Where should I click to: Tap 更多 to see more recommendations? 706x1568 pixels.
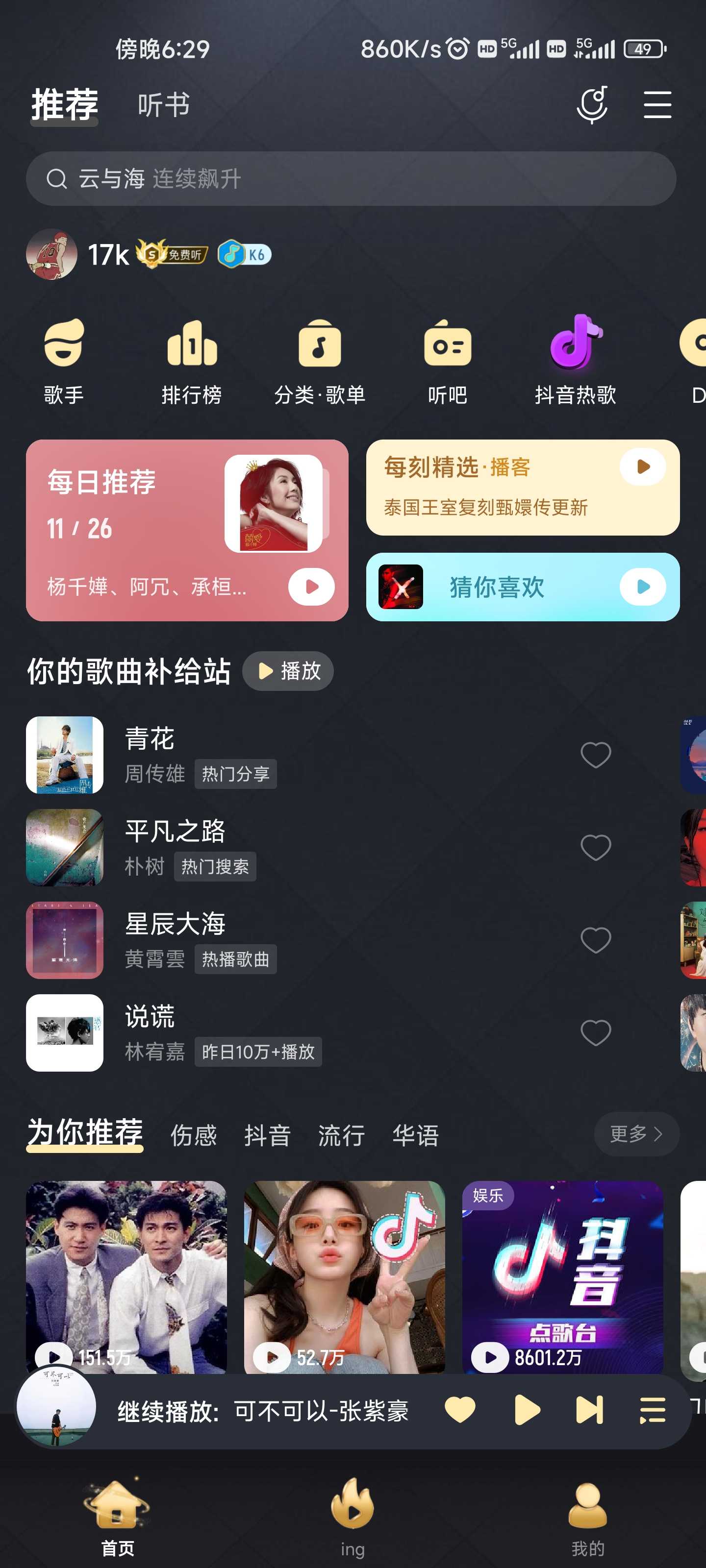635,1134
